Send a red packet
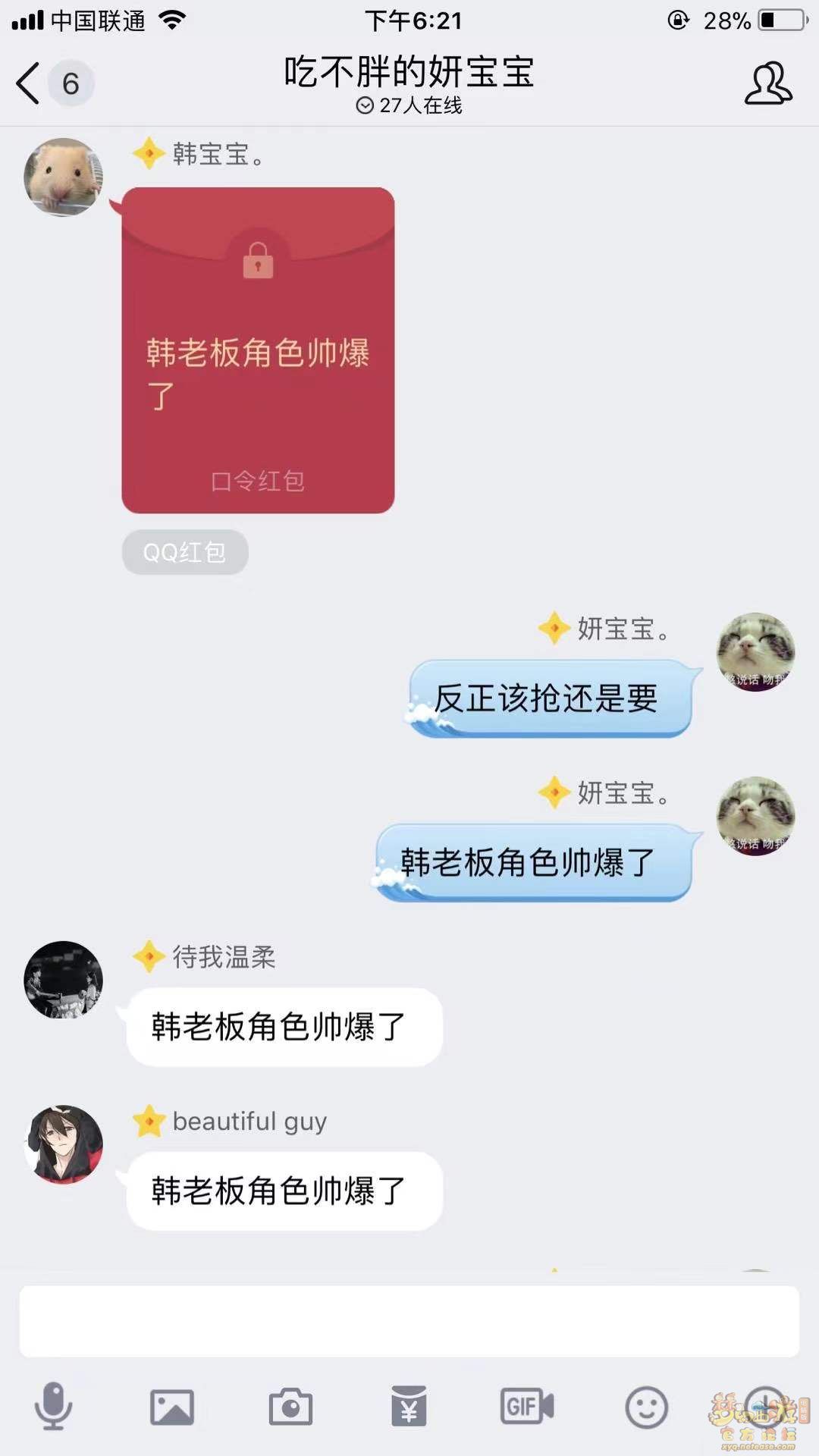 409,1407
